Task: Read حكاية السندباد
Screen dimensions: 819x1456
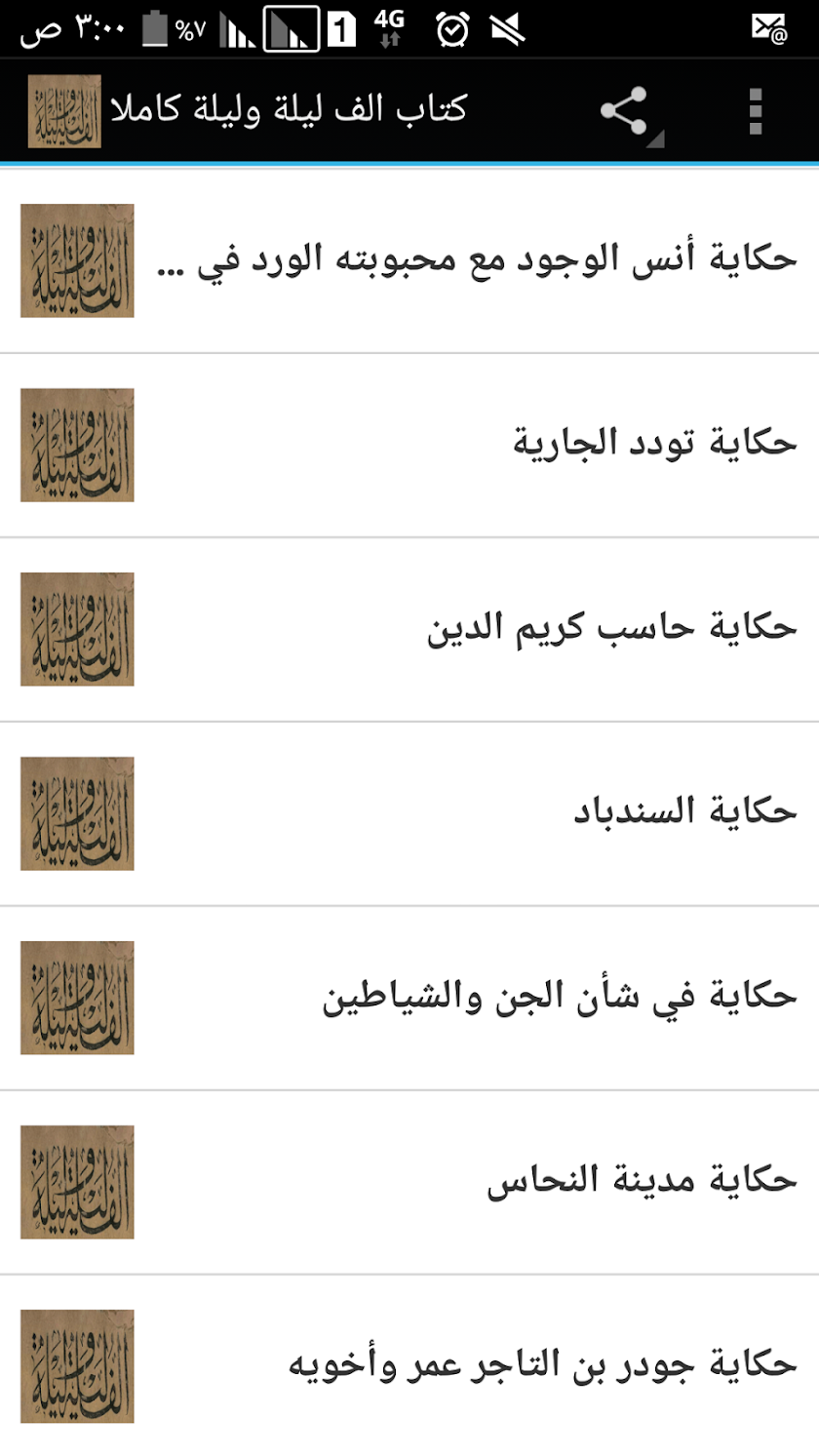Action: point(685,813)
